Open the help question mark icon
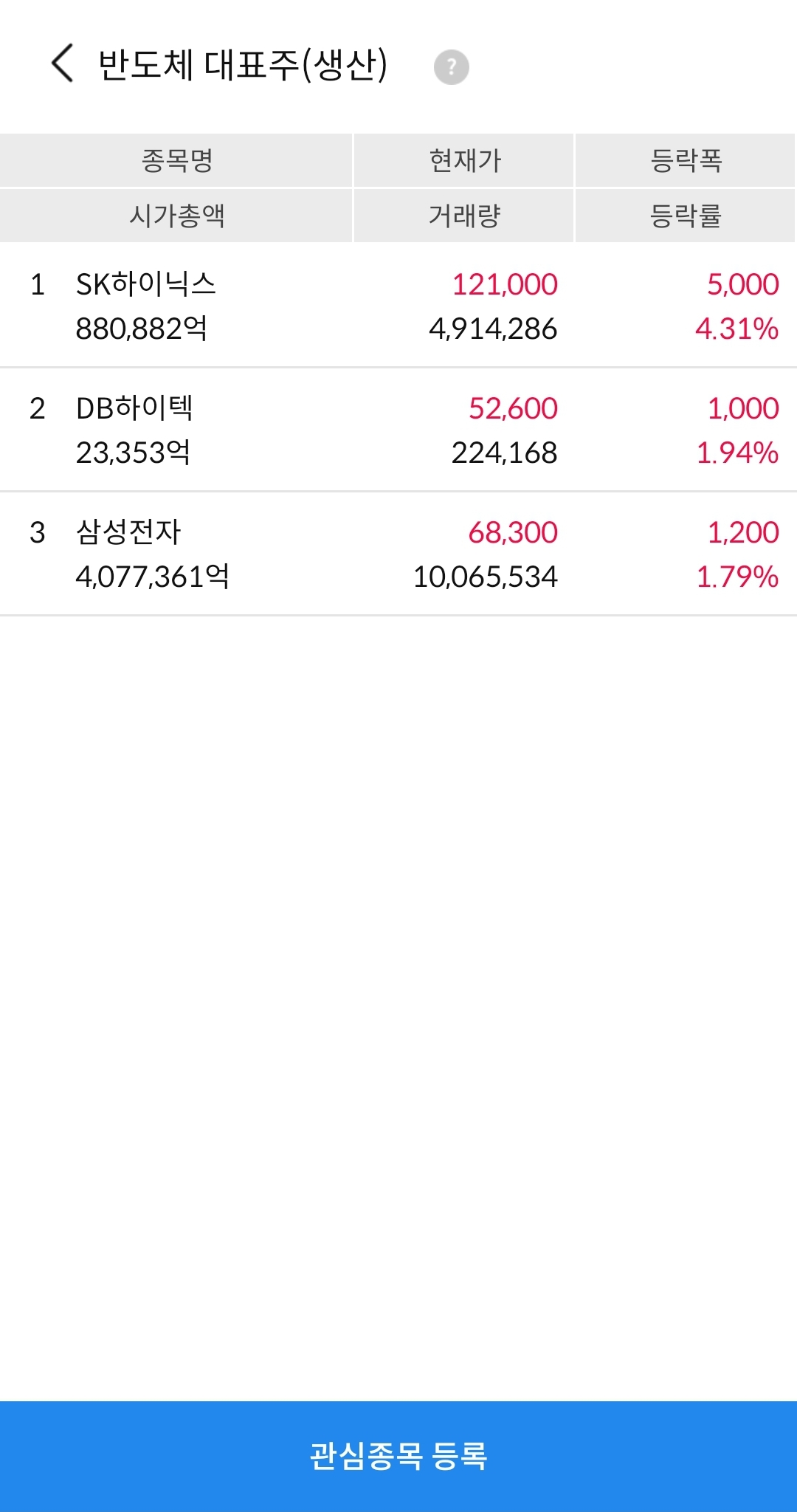797x1512 pixels. (x=451, y=67)
